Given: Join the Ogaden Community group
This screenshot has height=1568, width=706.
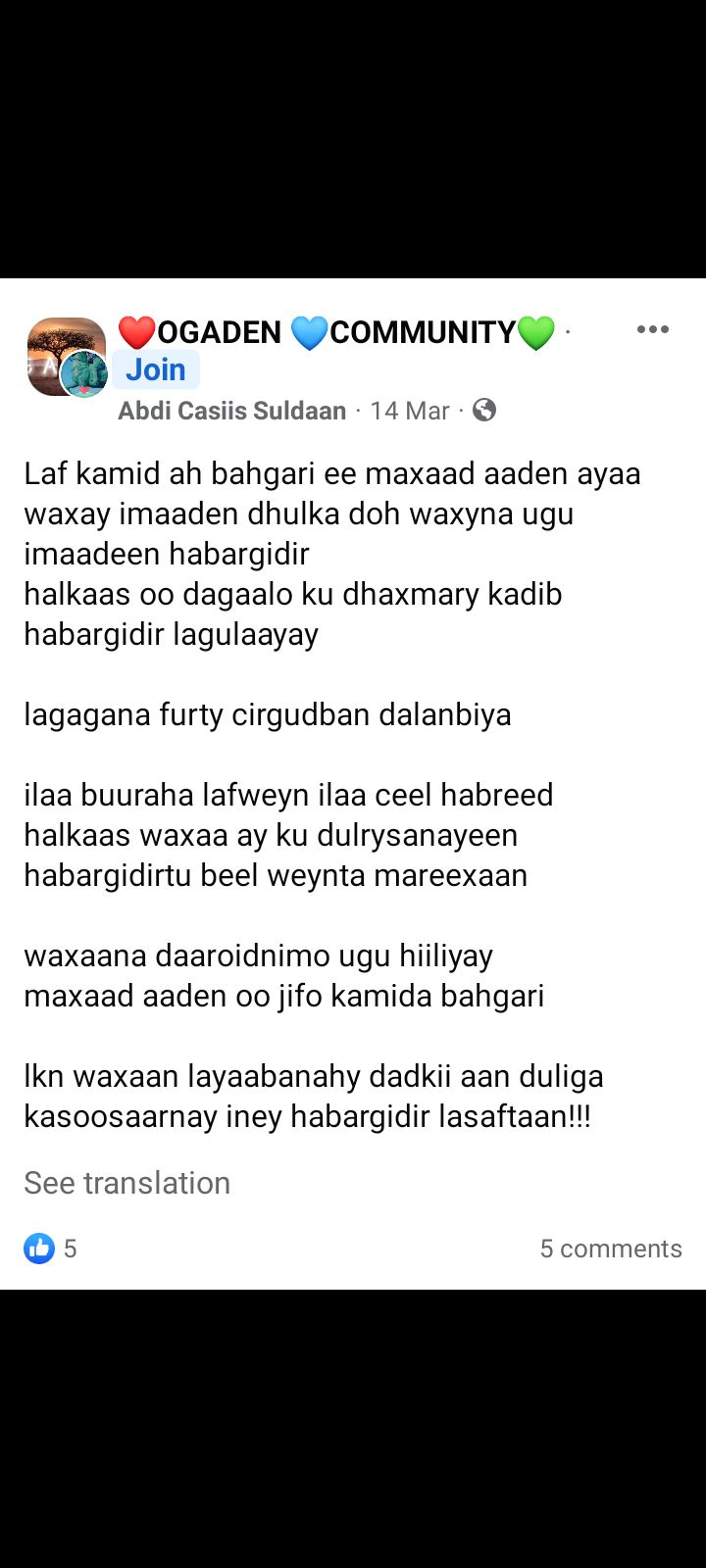Looking at the screenshot, I should tap(156, 369).
